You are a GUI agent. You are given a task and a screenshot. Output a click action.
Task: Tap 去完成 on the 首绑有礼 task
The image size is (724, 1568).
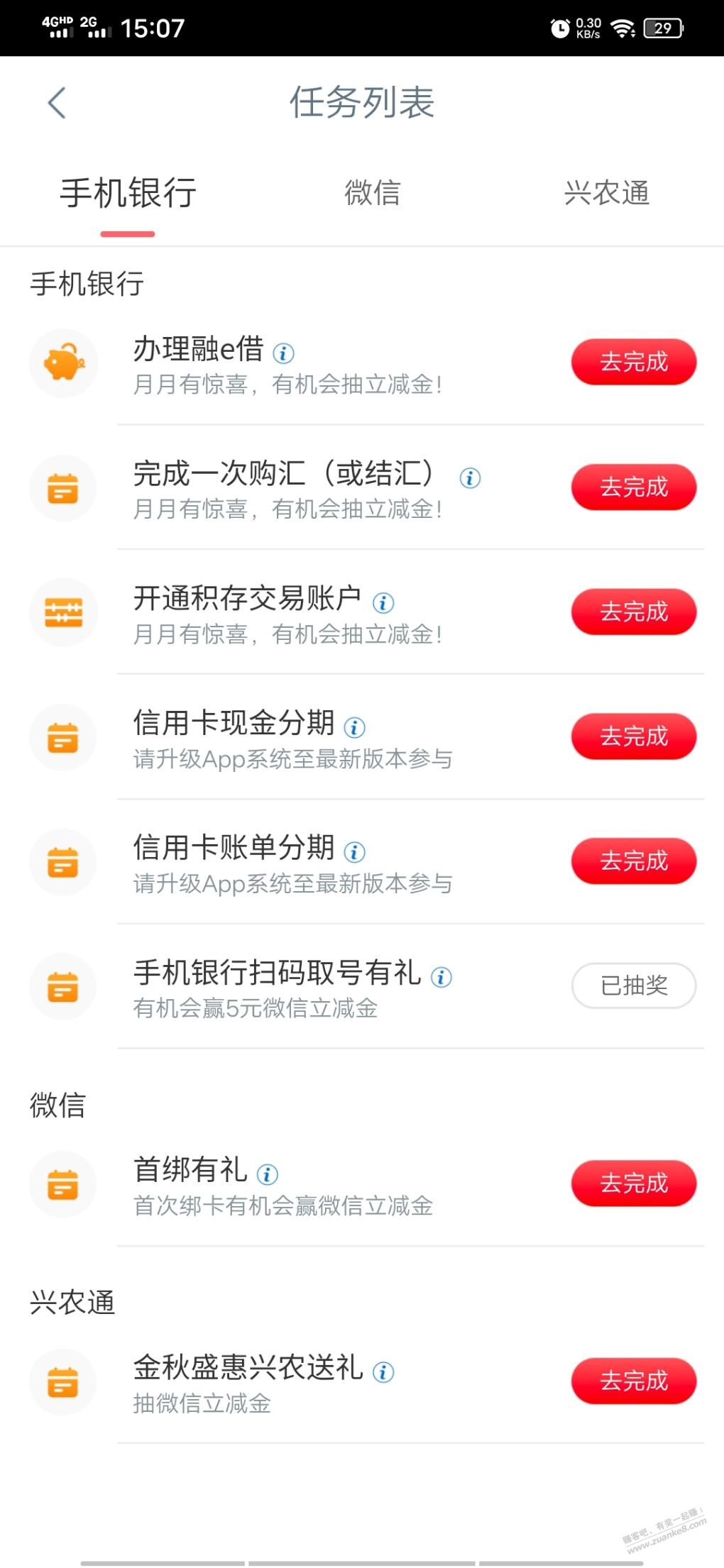[x=634, y=1181]
